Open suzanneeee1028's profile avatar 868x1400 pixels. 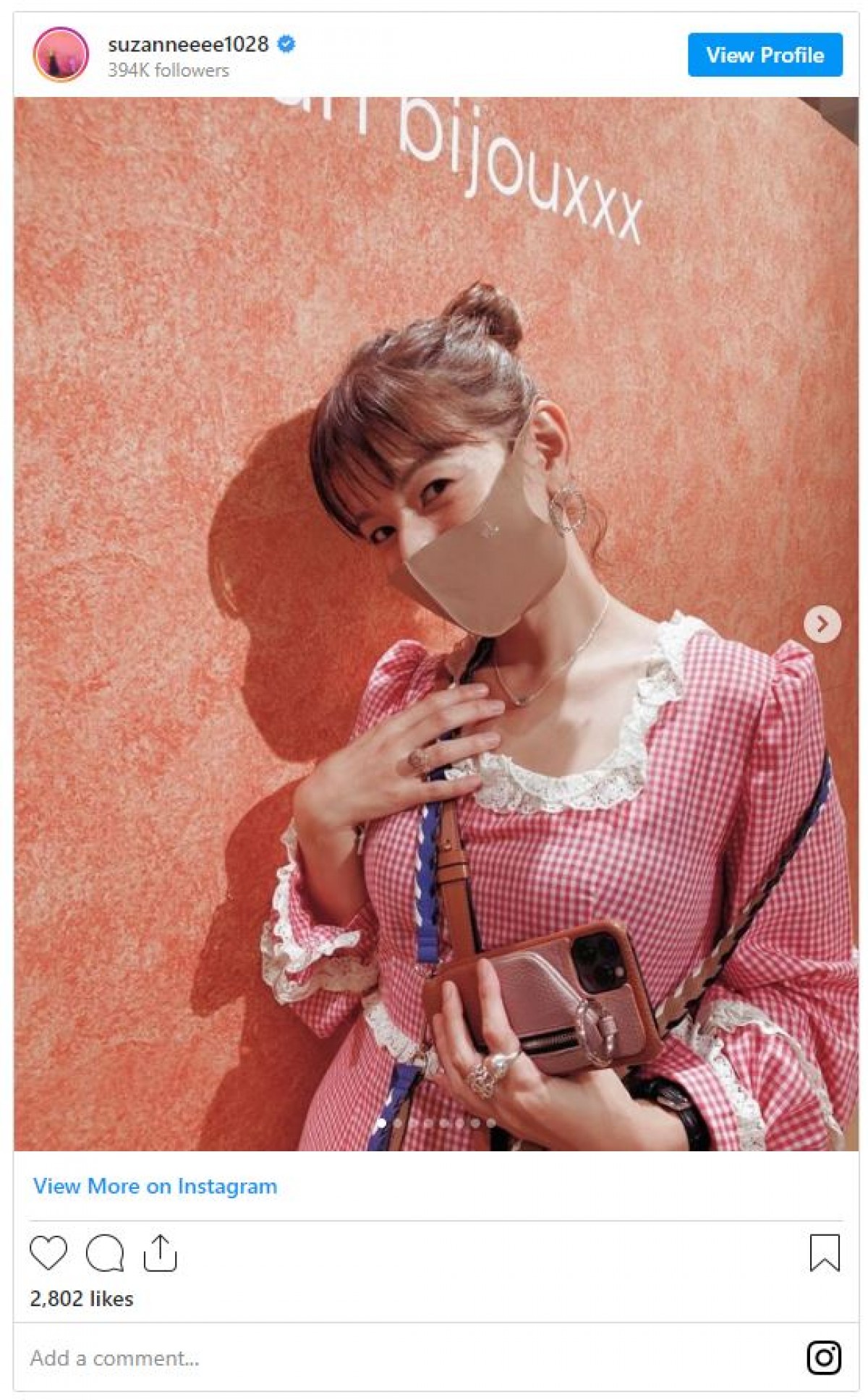coord(61,55)
